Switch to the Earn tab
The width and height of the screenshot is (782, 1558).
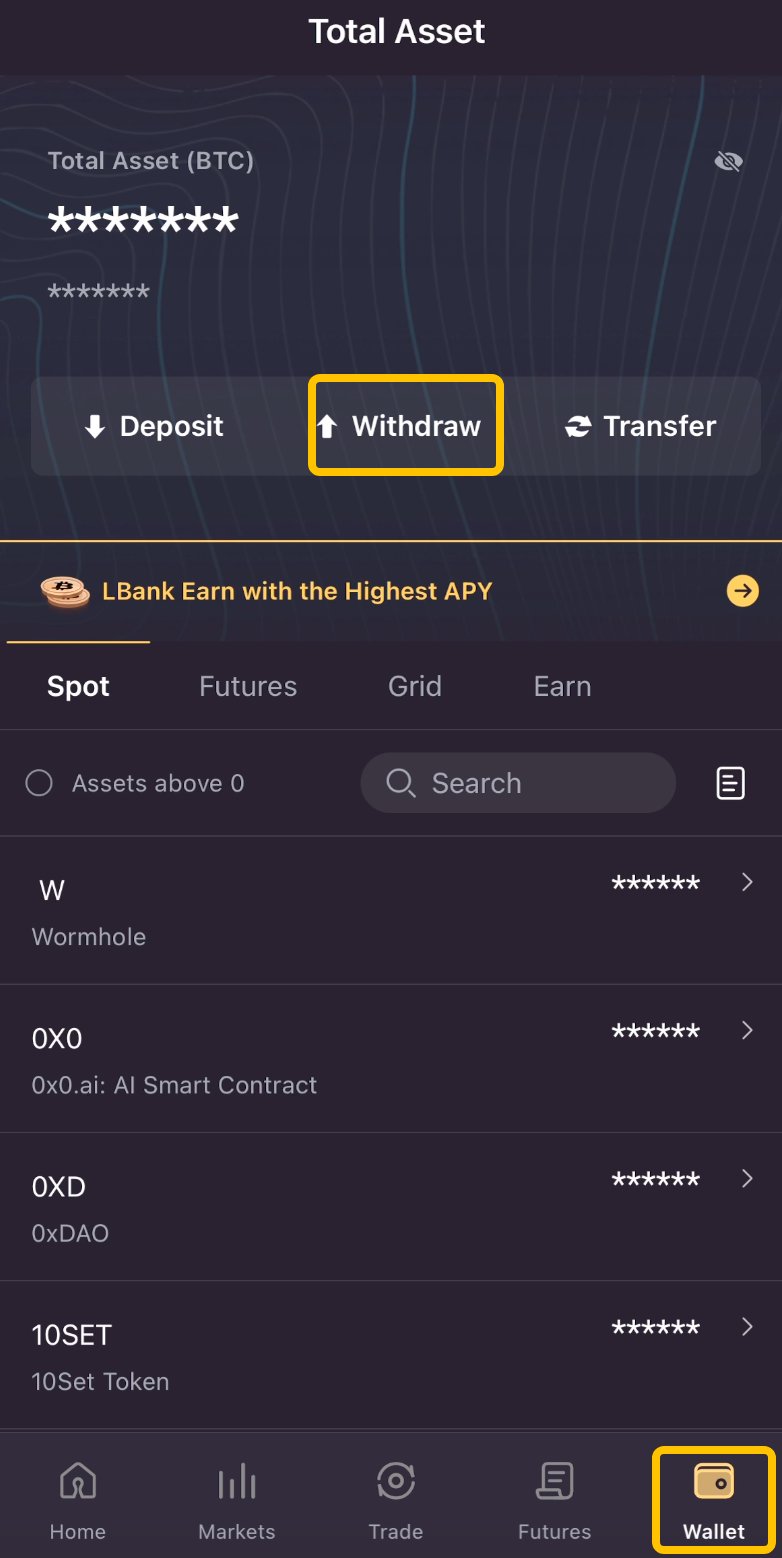point(562,686)
